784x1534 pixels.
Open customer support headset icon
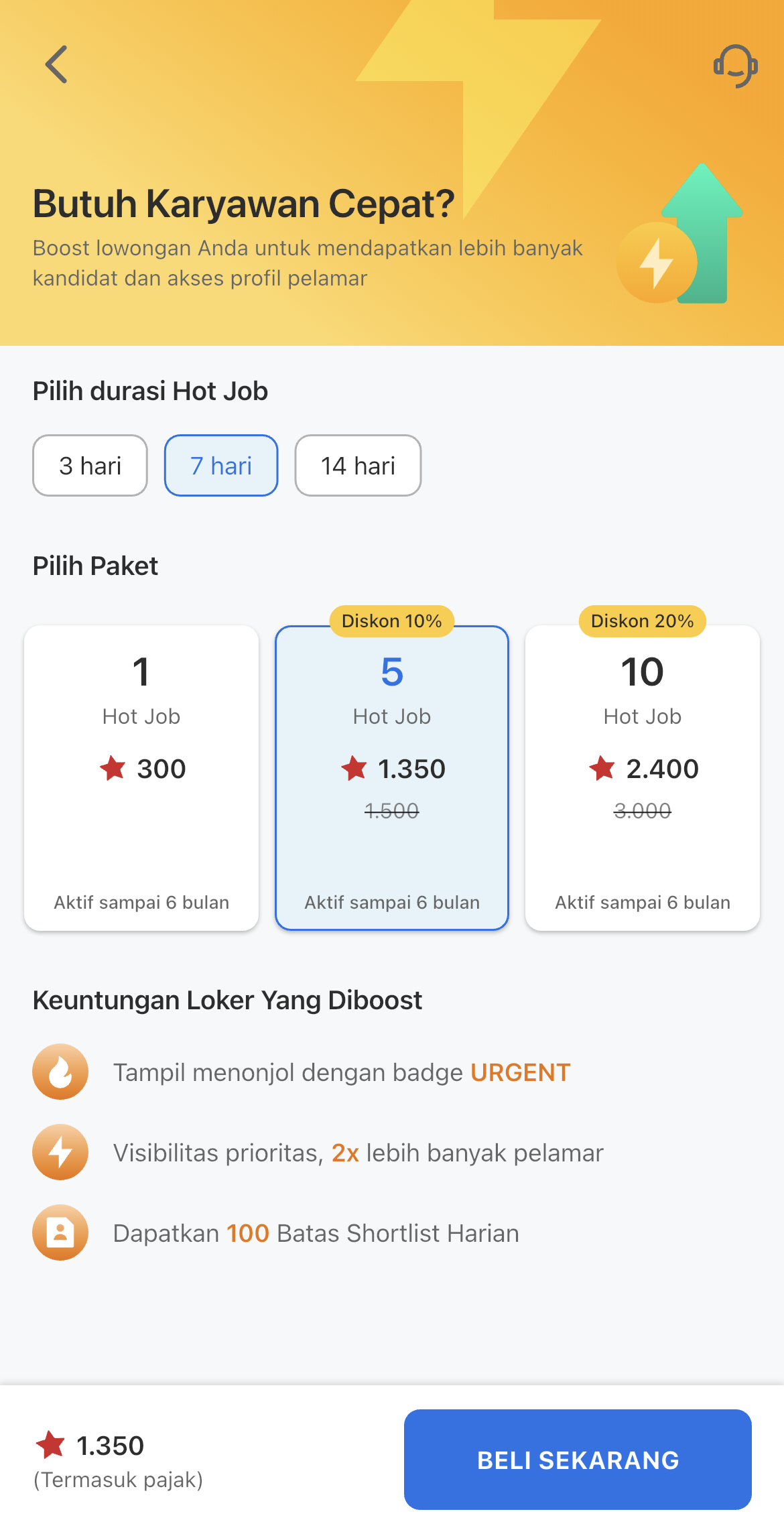click(735, 66)
